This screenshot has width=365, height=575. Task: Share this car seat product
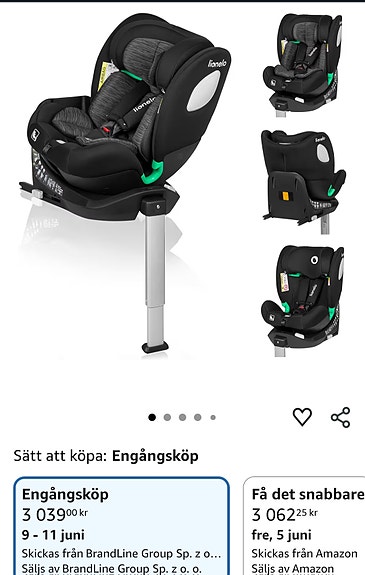340,417
